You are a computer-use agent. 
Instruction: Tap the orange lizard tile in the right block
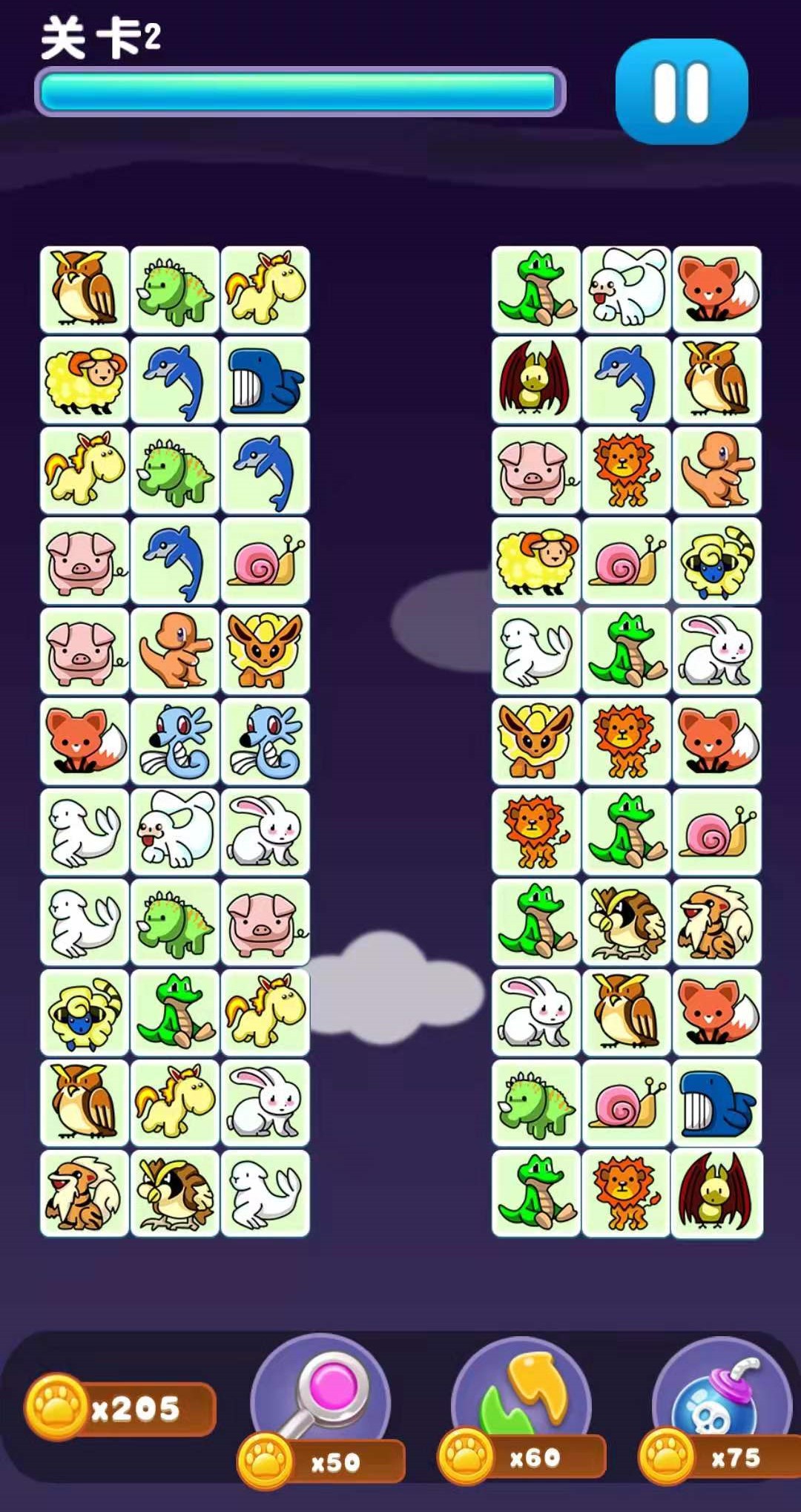click(716, 471)
